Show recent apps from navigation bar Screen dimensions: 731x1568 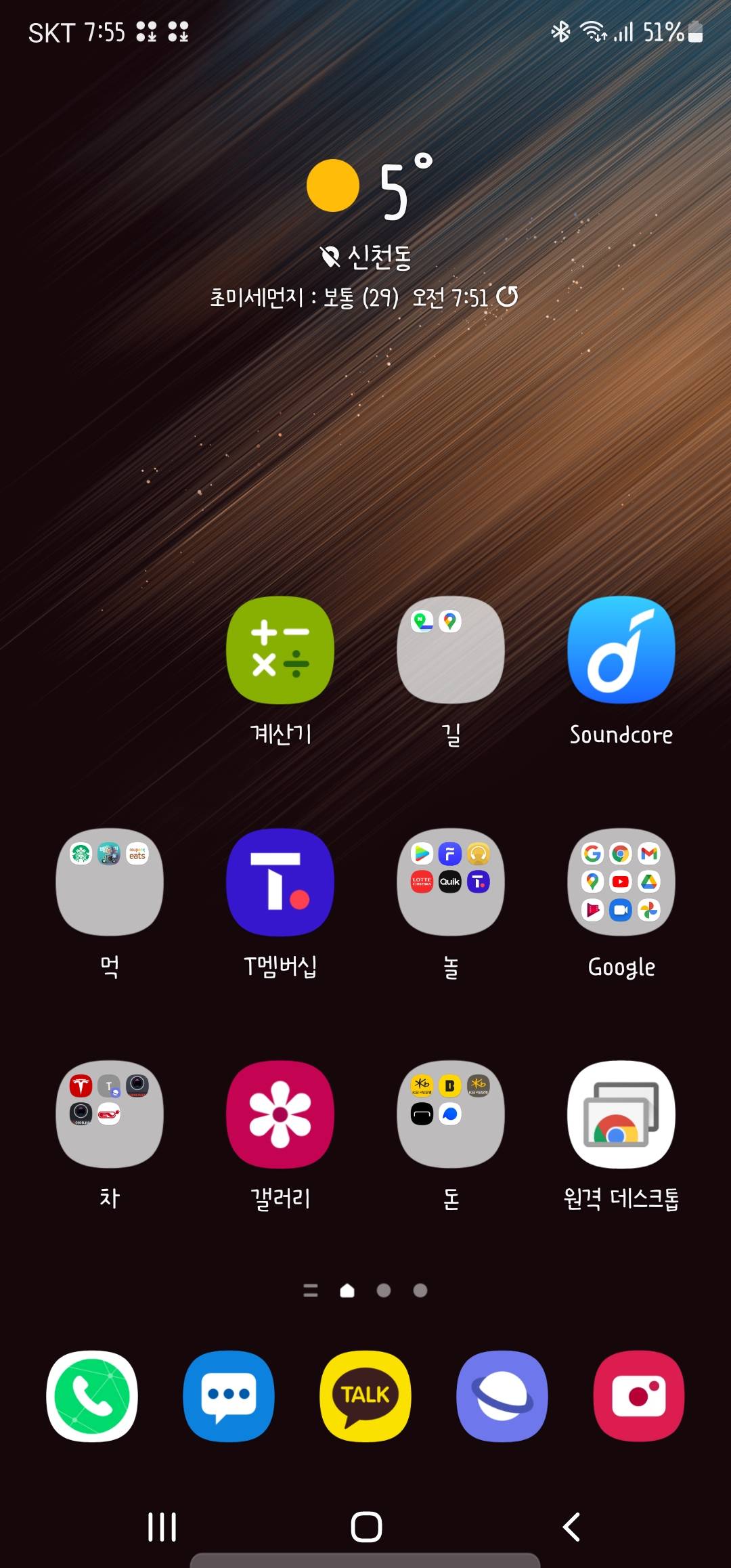[162, 1527]
